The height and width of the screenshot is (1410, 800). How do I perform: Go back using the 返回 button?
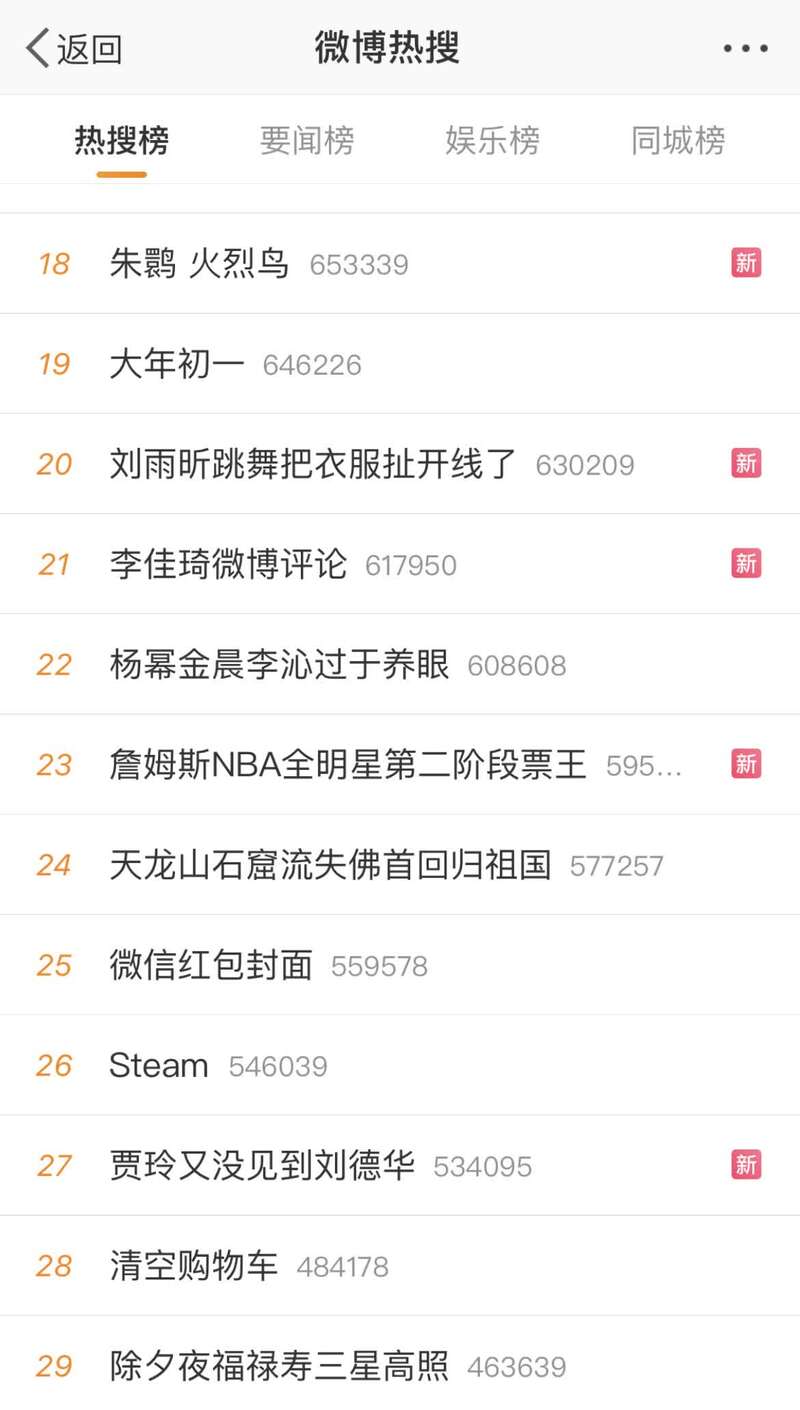74,48
